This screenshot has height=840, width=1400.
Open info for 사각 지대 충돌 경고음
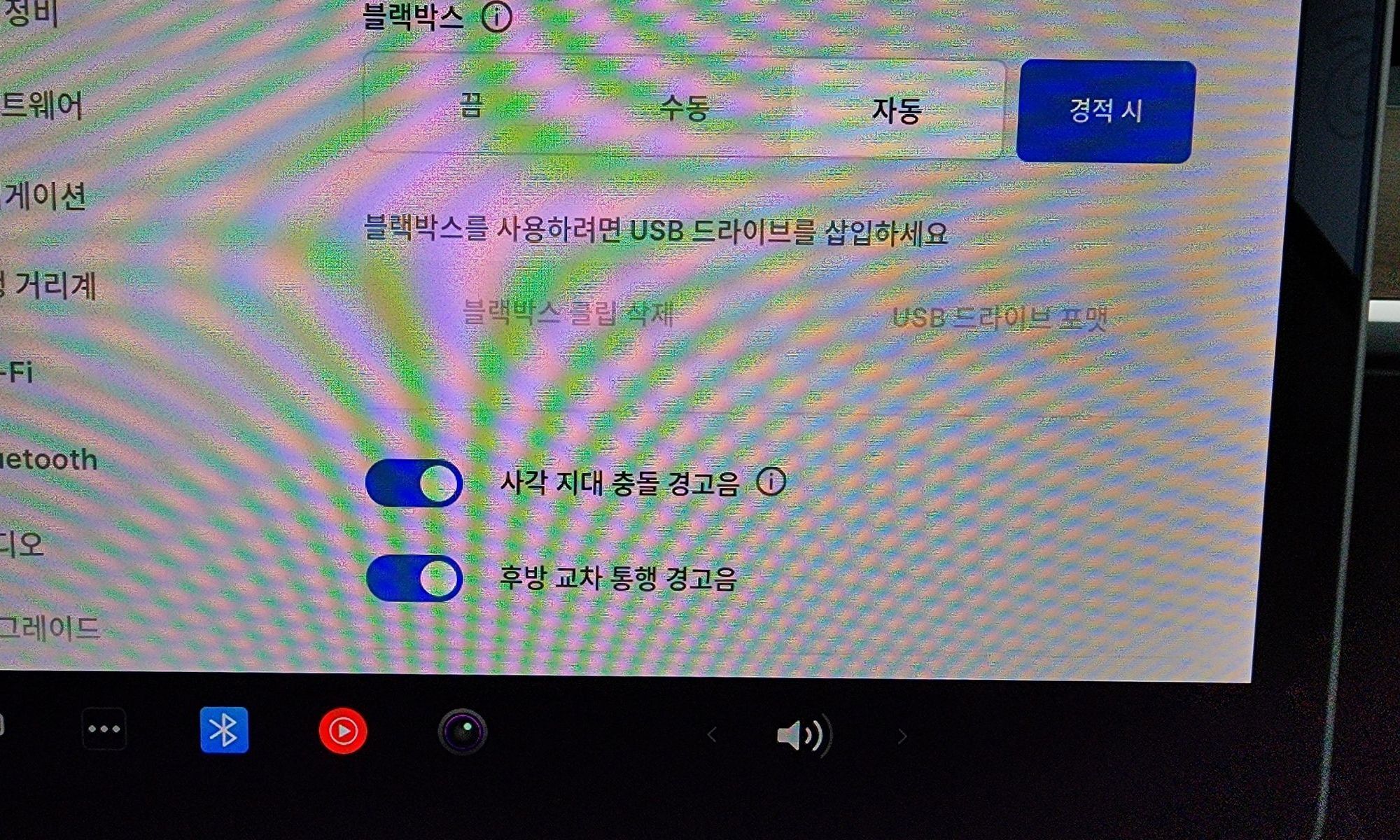[771, 482]
